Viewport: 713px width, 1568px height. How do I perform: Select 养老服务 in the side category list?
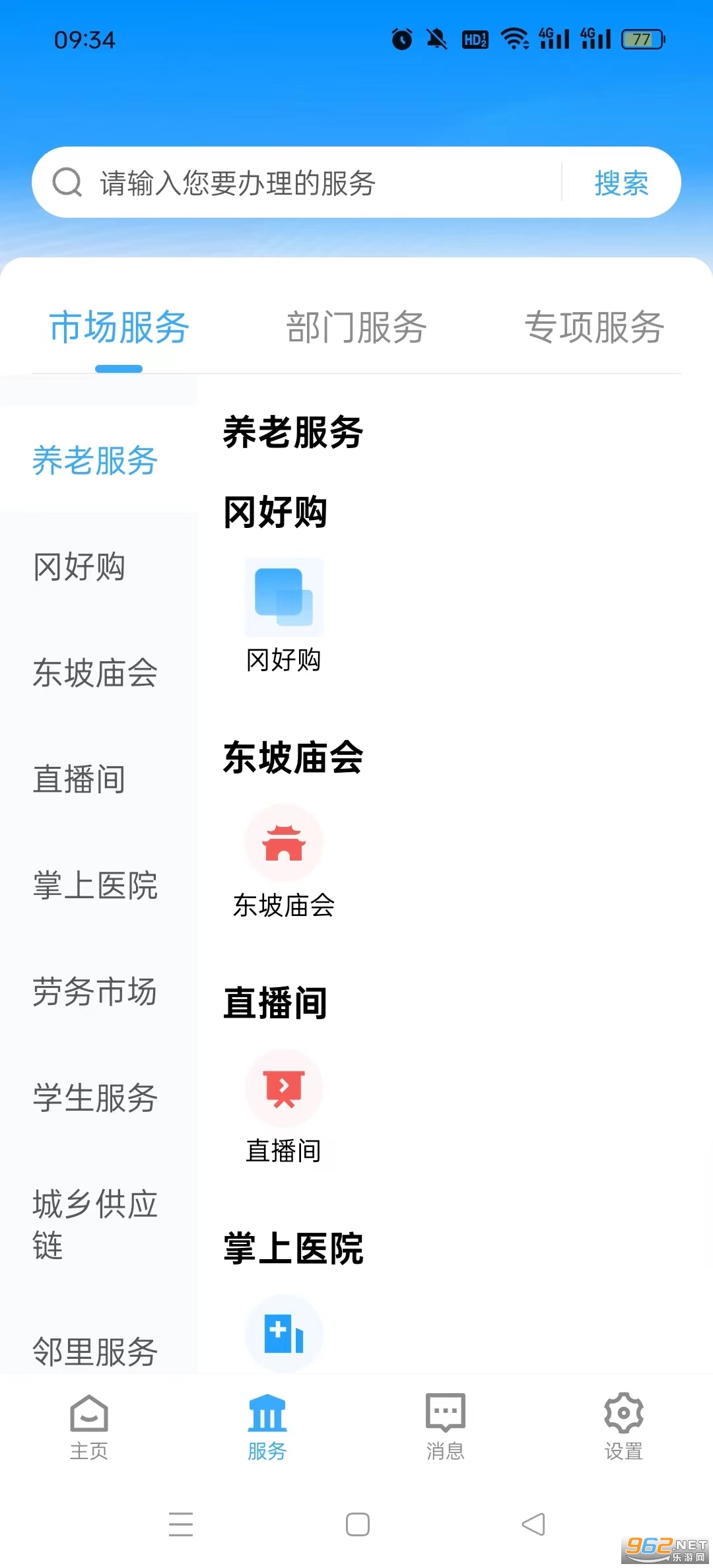click(95, 460)
